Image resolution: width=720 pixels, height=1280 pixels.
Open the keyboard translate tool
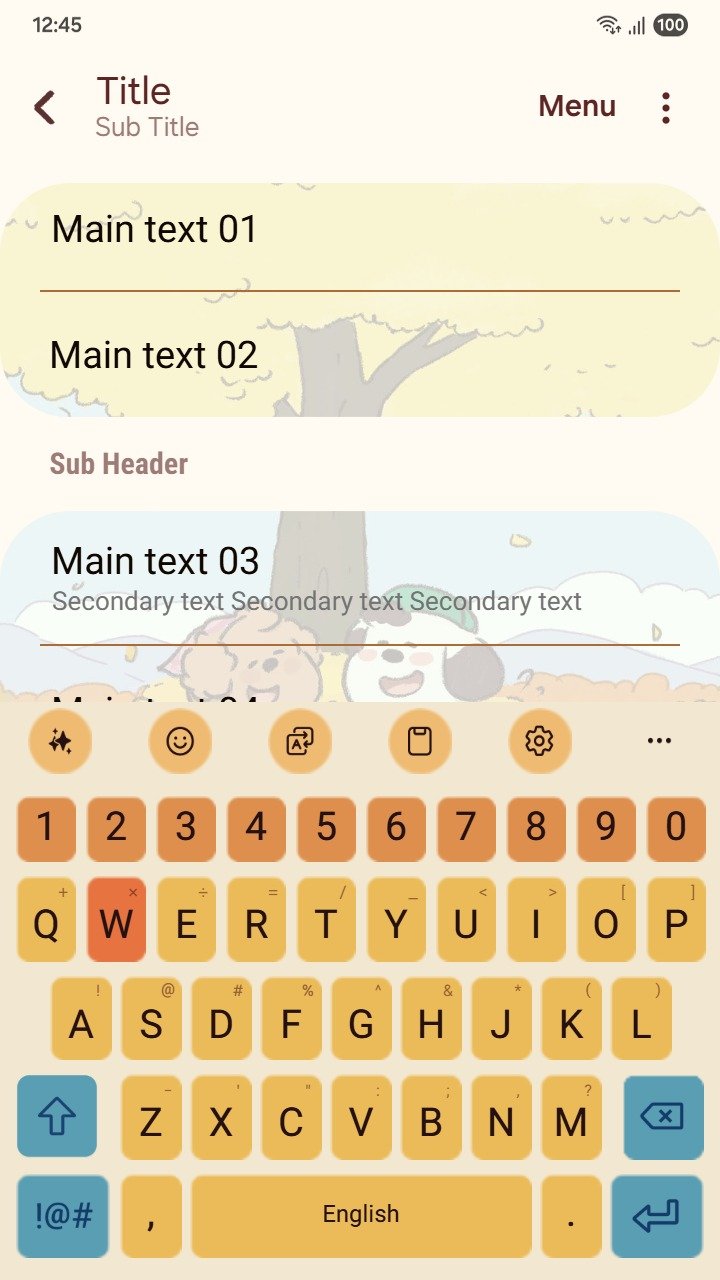tap(300, 741)
